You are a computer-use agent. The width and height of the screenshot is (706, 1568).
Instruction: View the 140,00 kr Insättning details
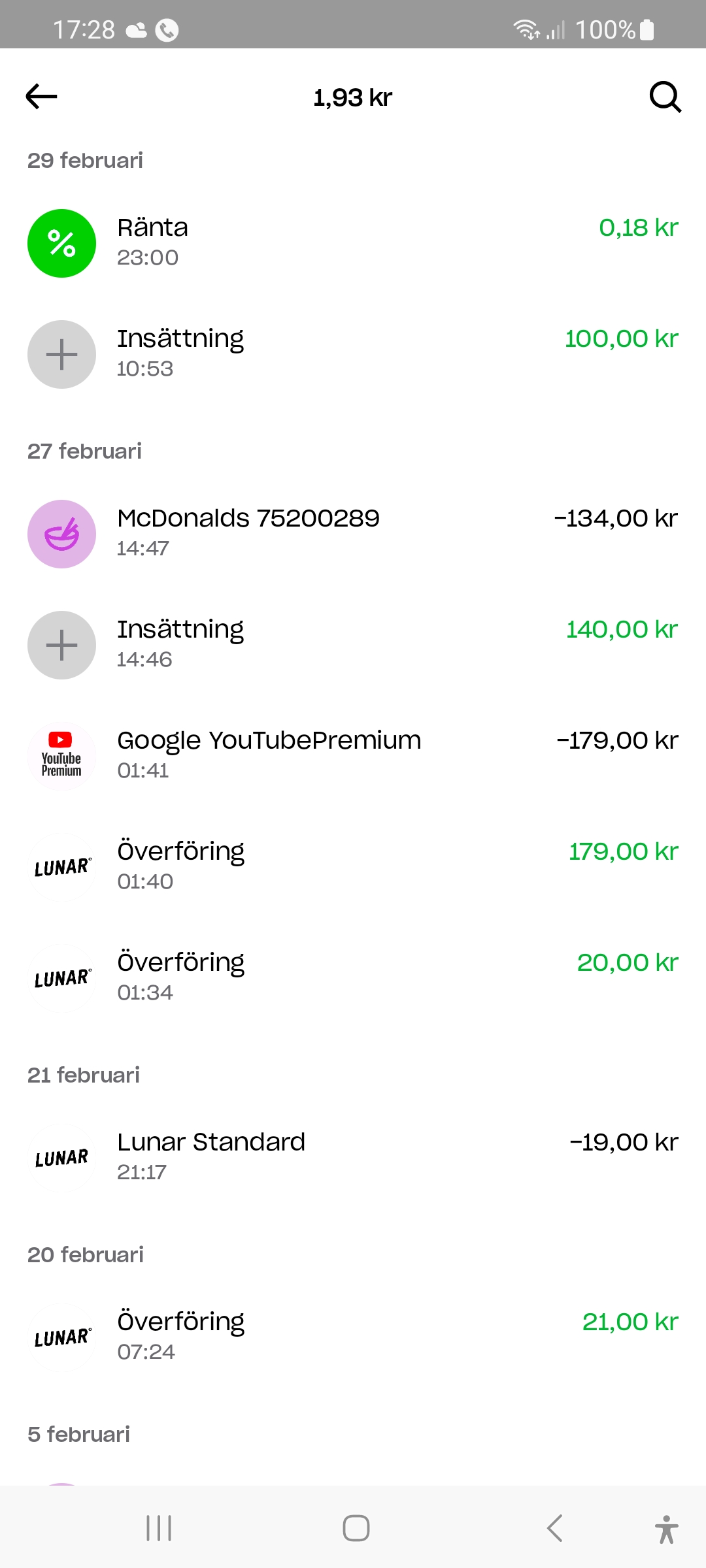(x=353, y=645)
